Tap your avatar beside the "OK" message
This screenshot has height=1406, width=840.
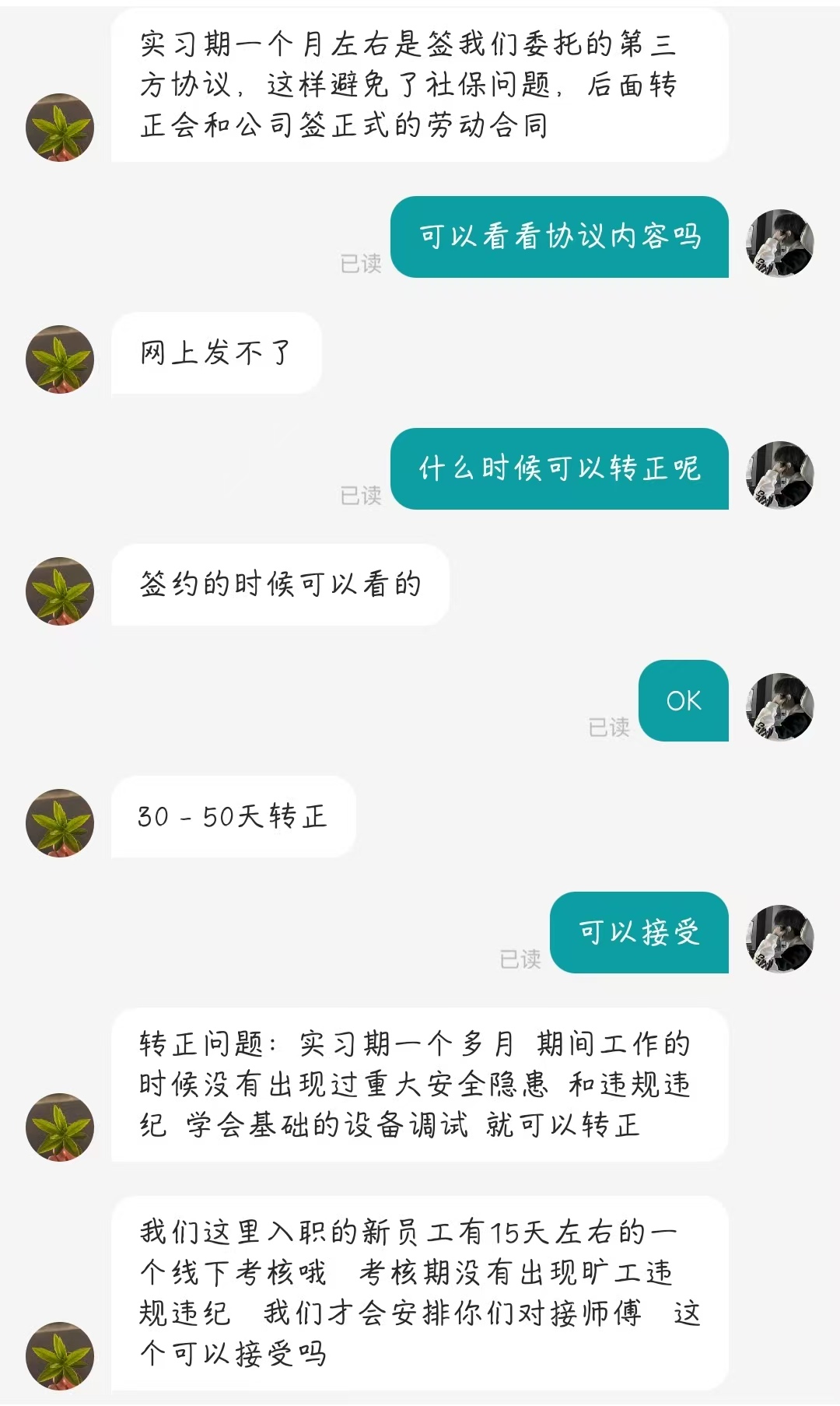click(x=779, y=707)
